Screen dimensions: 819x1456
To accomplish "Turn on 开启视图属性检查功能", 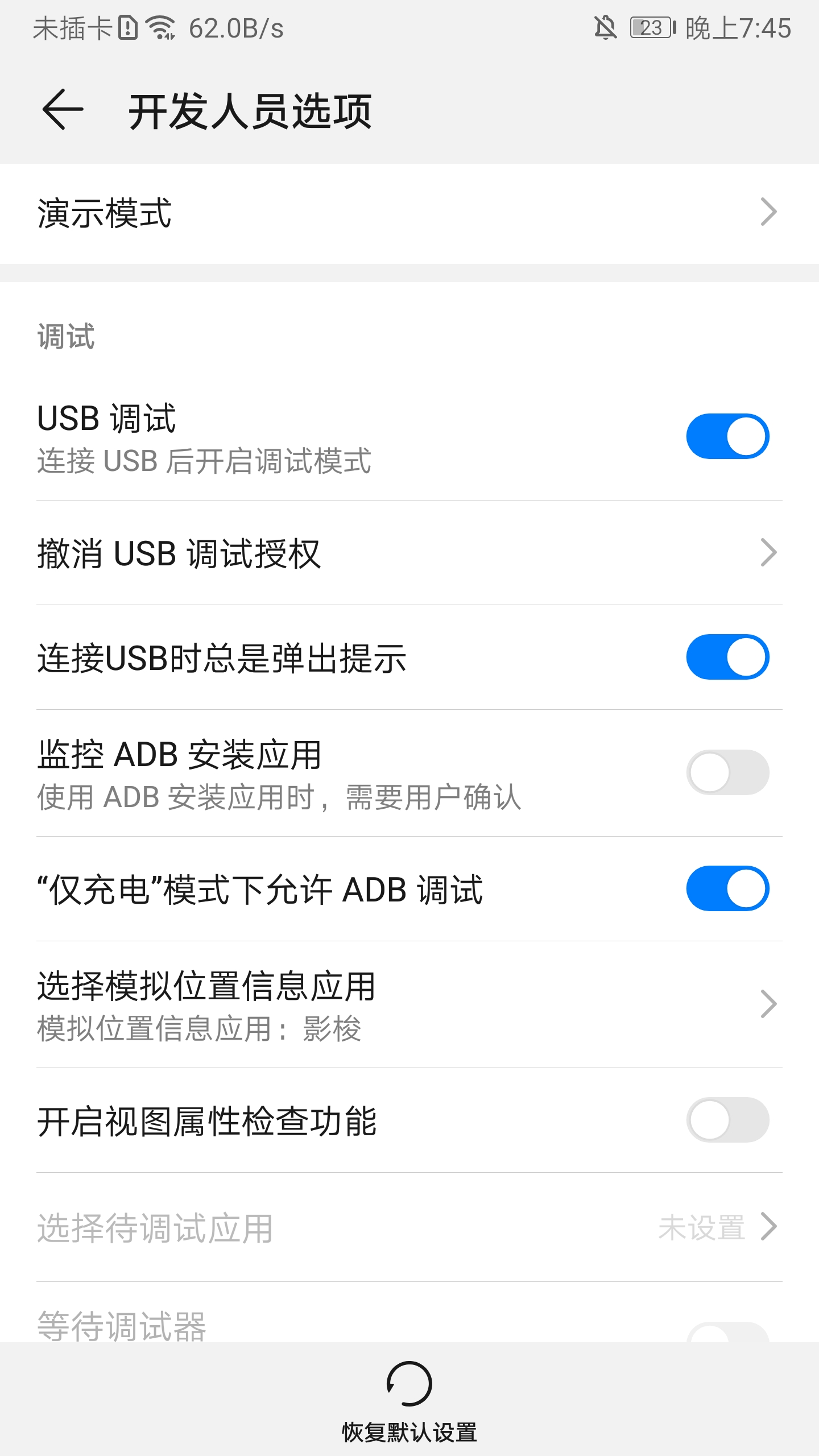I will [x=727, y=1120].
